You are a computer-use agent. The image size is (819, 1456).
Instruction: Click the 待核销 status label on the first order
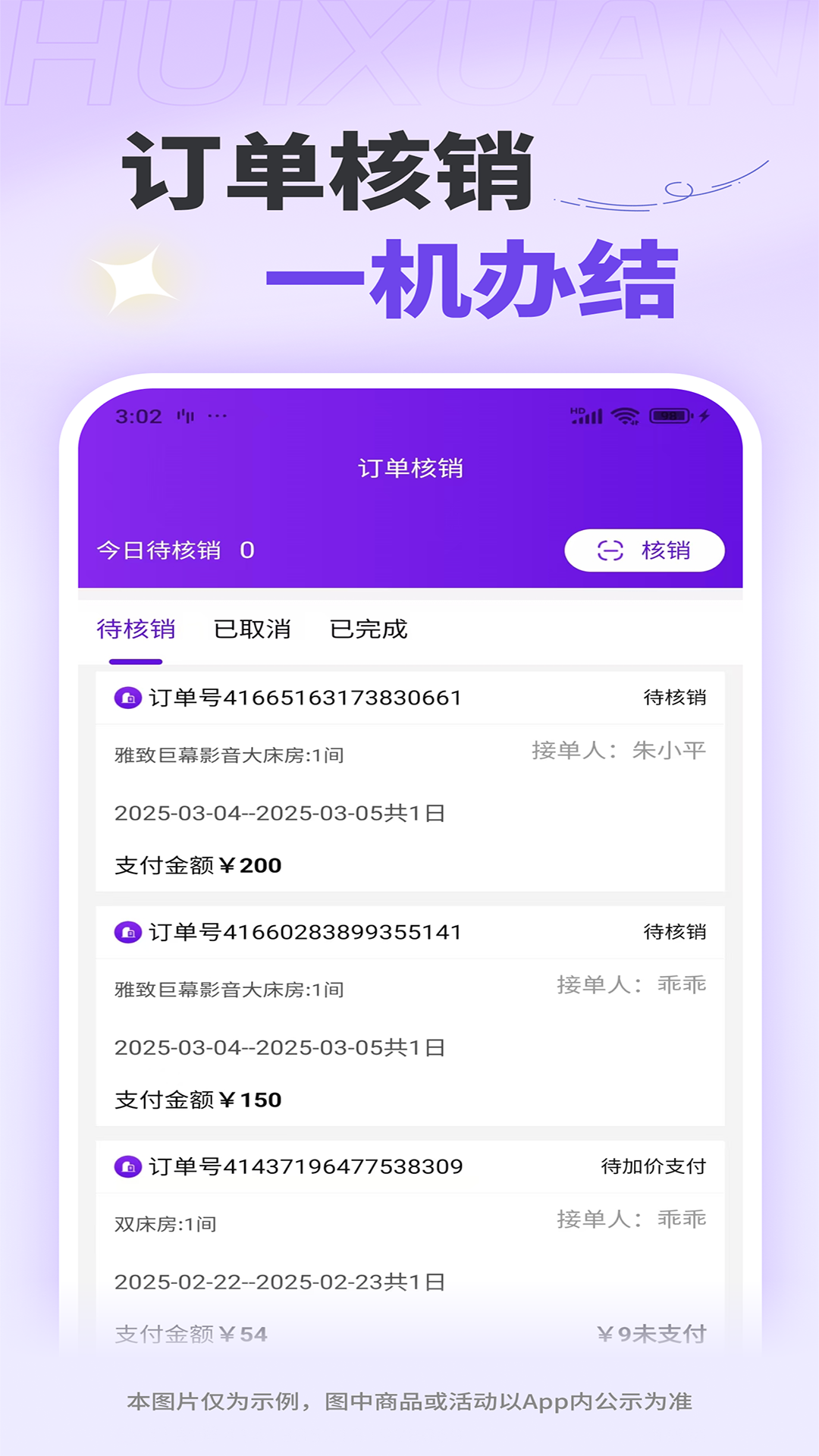point(676,698)
